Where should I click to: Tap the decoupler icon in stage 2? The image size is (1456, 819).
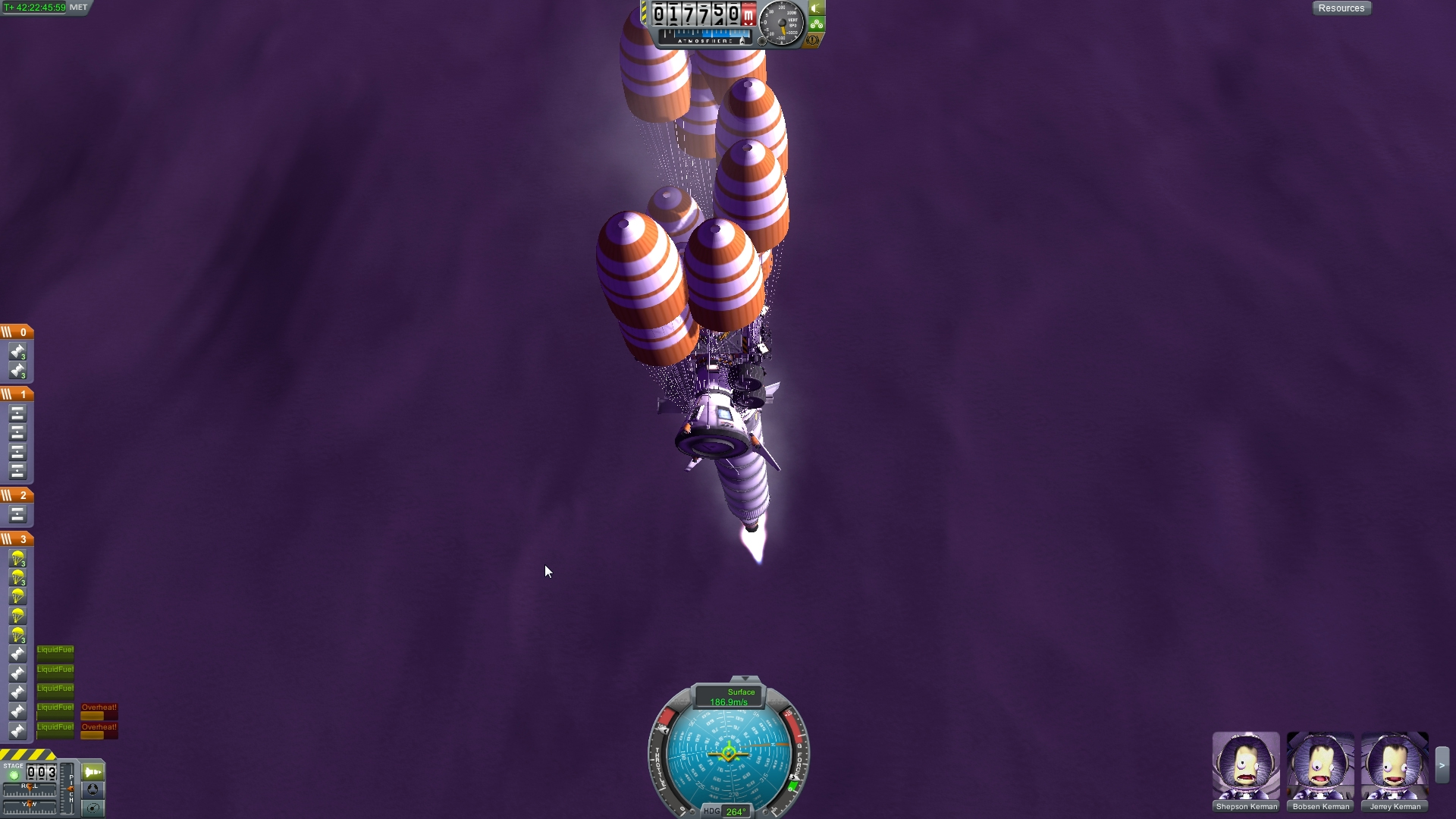pos(17,515)
